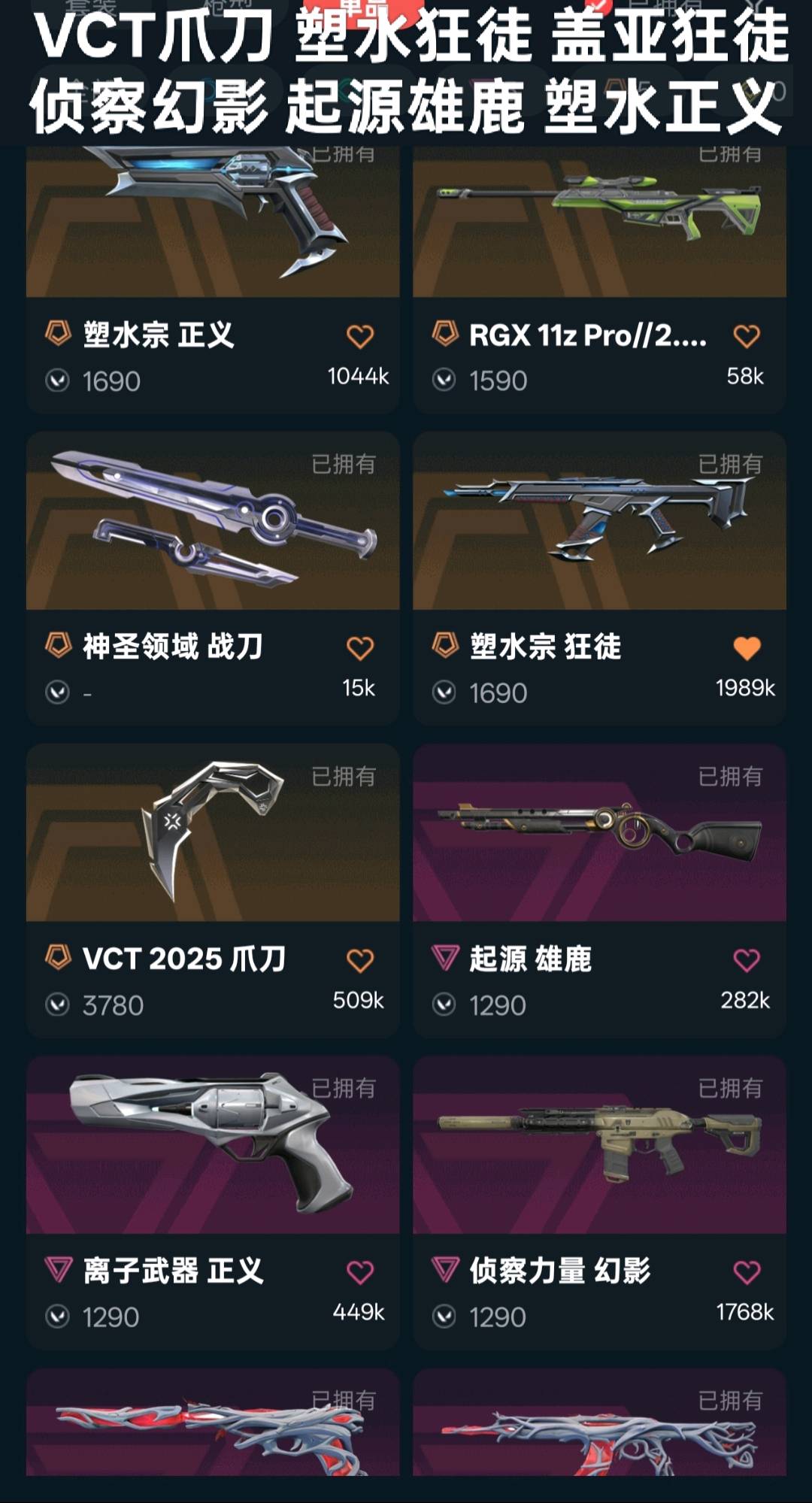Favorite the 塑水宗 正义 skin
Screen dimensions: 812x1503
coord(360,336)
